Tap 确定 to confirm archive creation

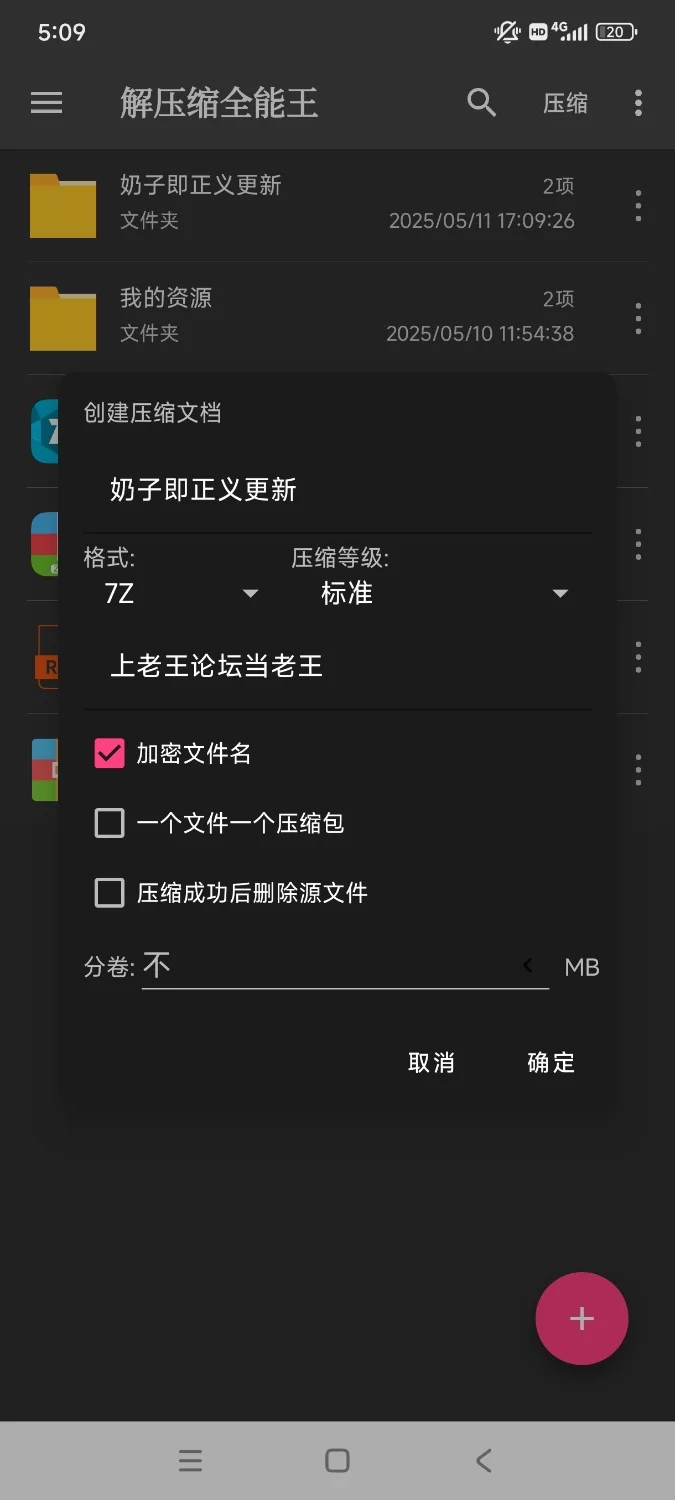click(551, 1062)
